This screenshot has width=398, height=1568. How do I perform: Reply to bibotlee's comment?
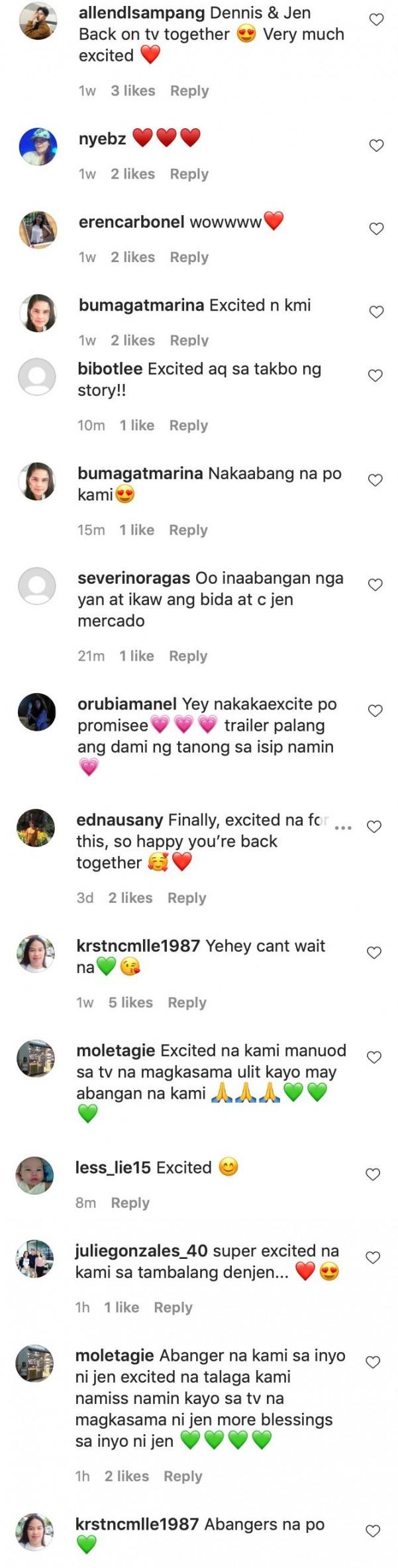coord(188,425)
